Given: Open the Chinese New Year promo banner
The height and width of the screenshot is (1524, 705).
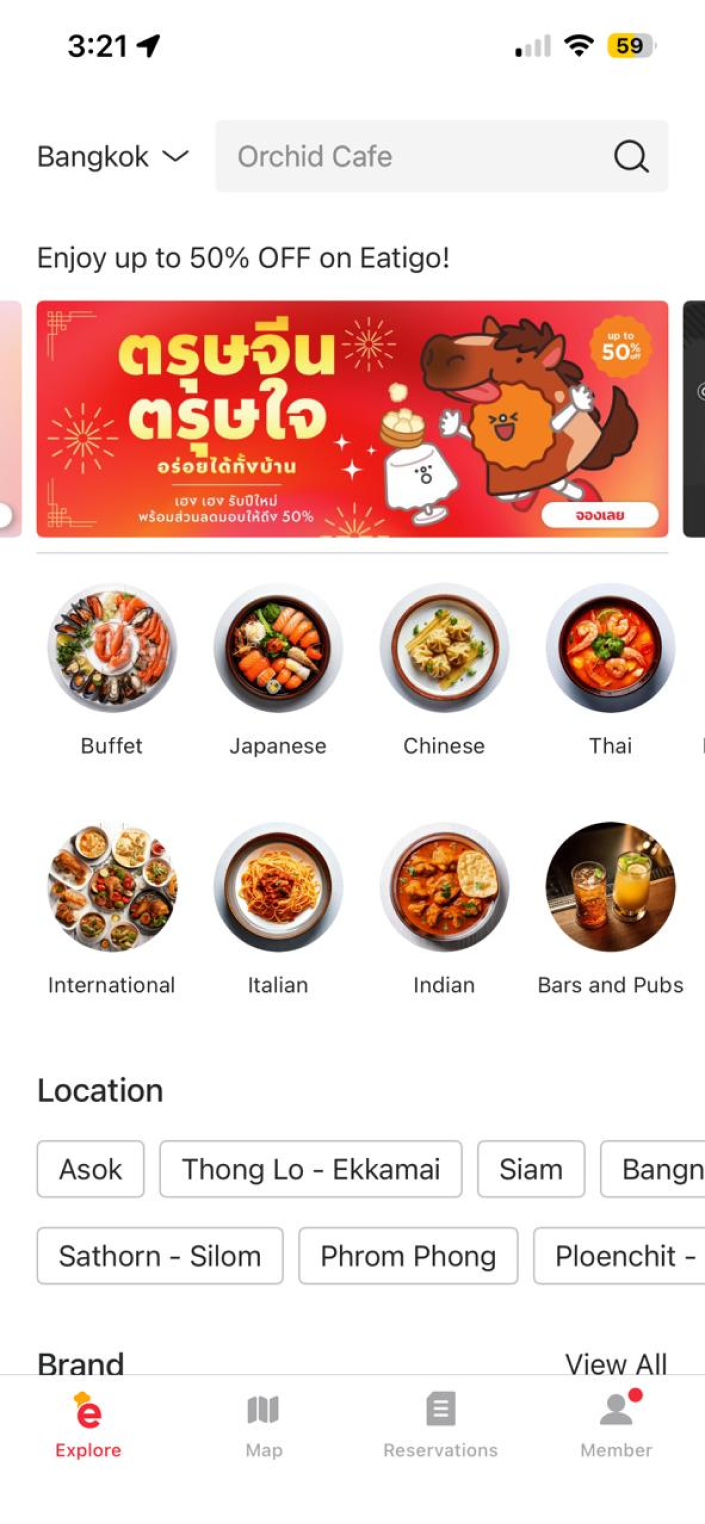Looking at the screenshot, I should click(x=352, y=419).
